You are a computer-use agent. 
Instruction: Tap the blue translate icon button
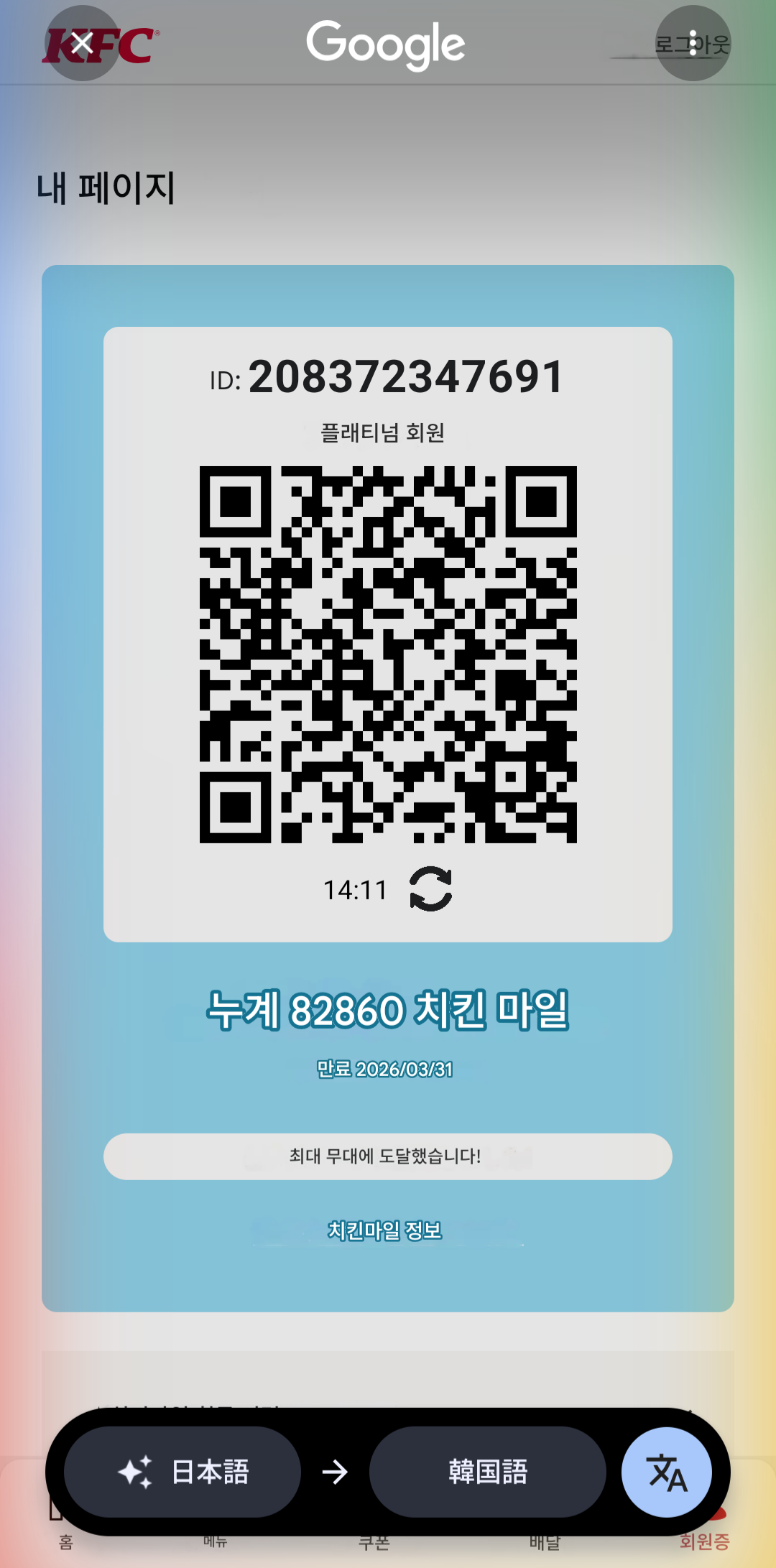(x=666, y=1472)
